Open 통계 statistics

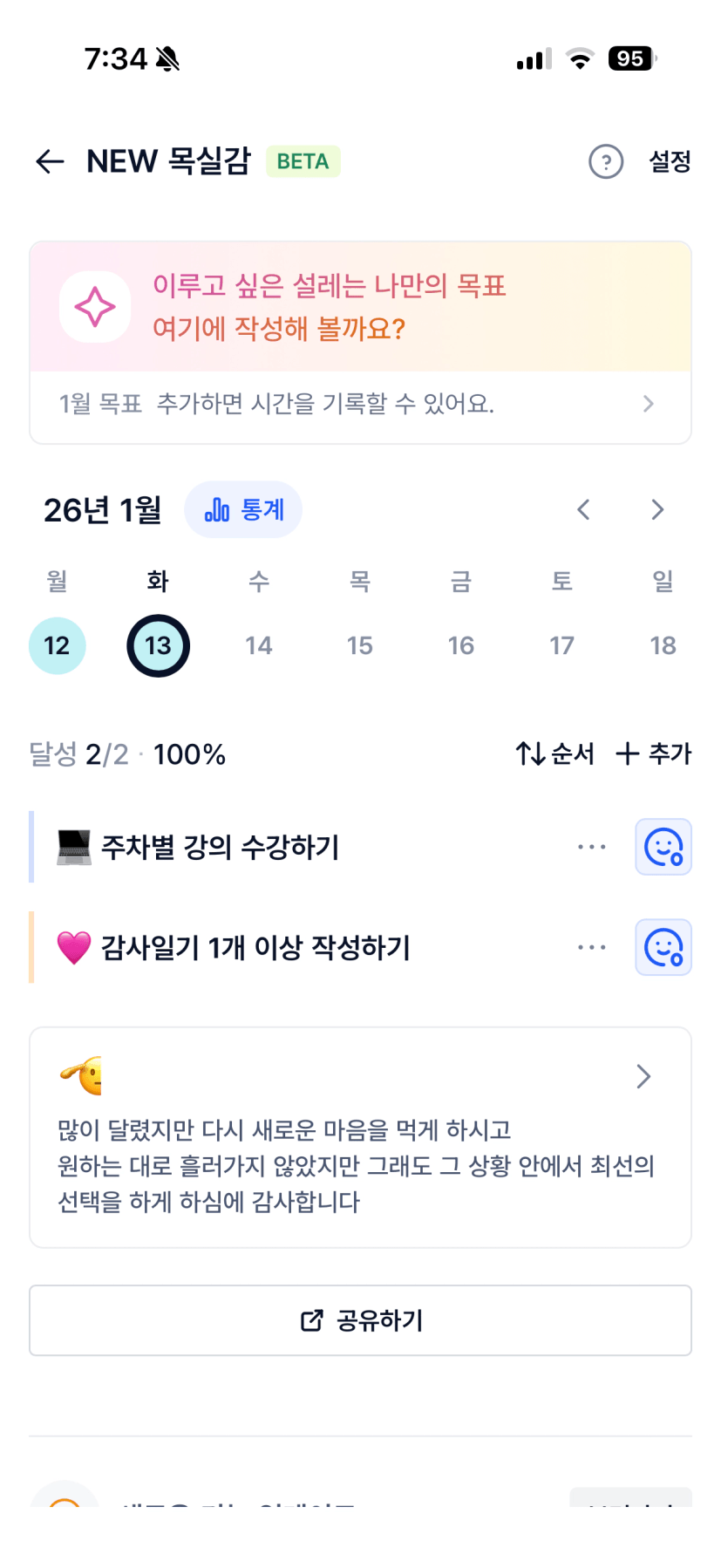(244, 509)
